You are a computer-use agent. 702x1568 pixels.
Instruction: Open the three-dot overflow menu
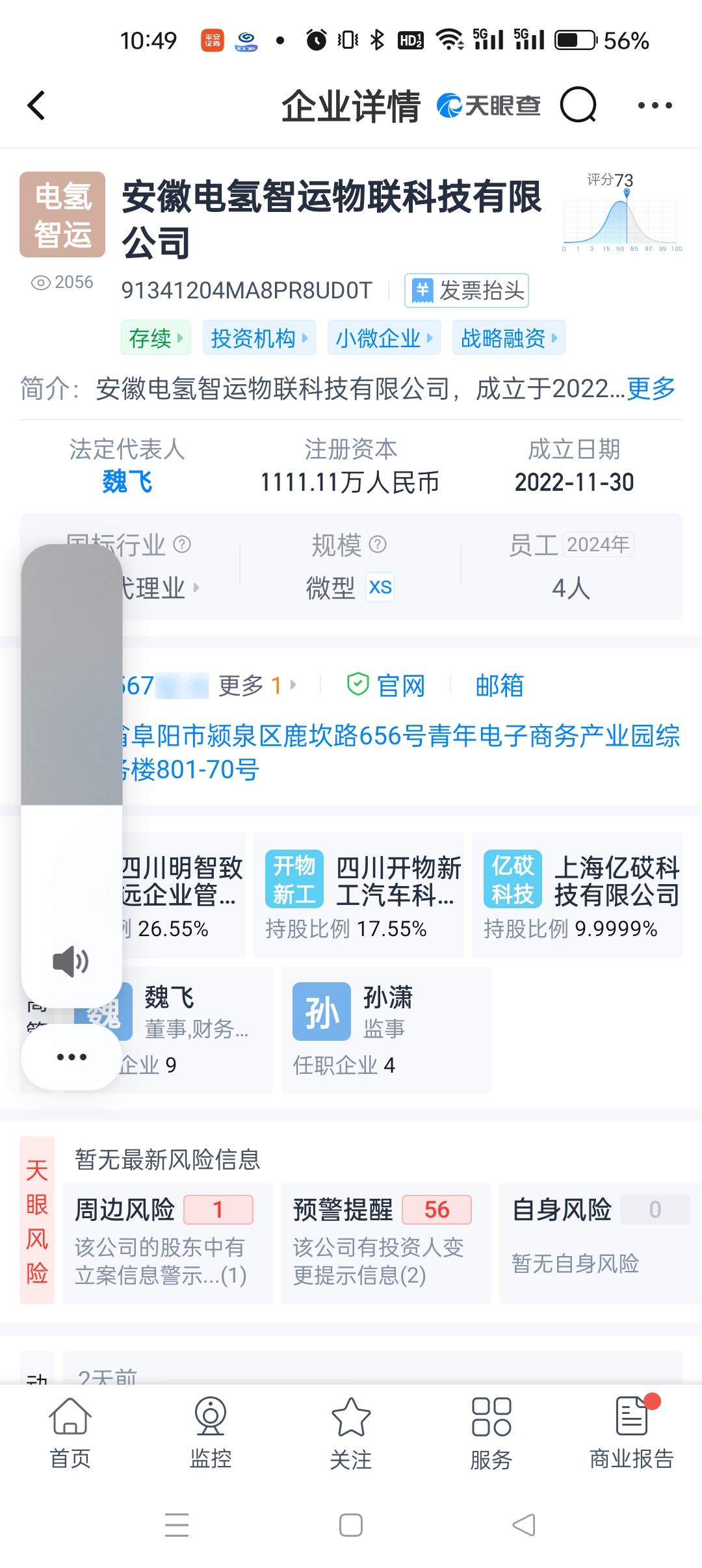click(x=655, y=105)
